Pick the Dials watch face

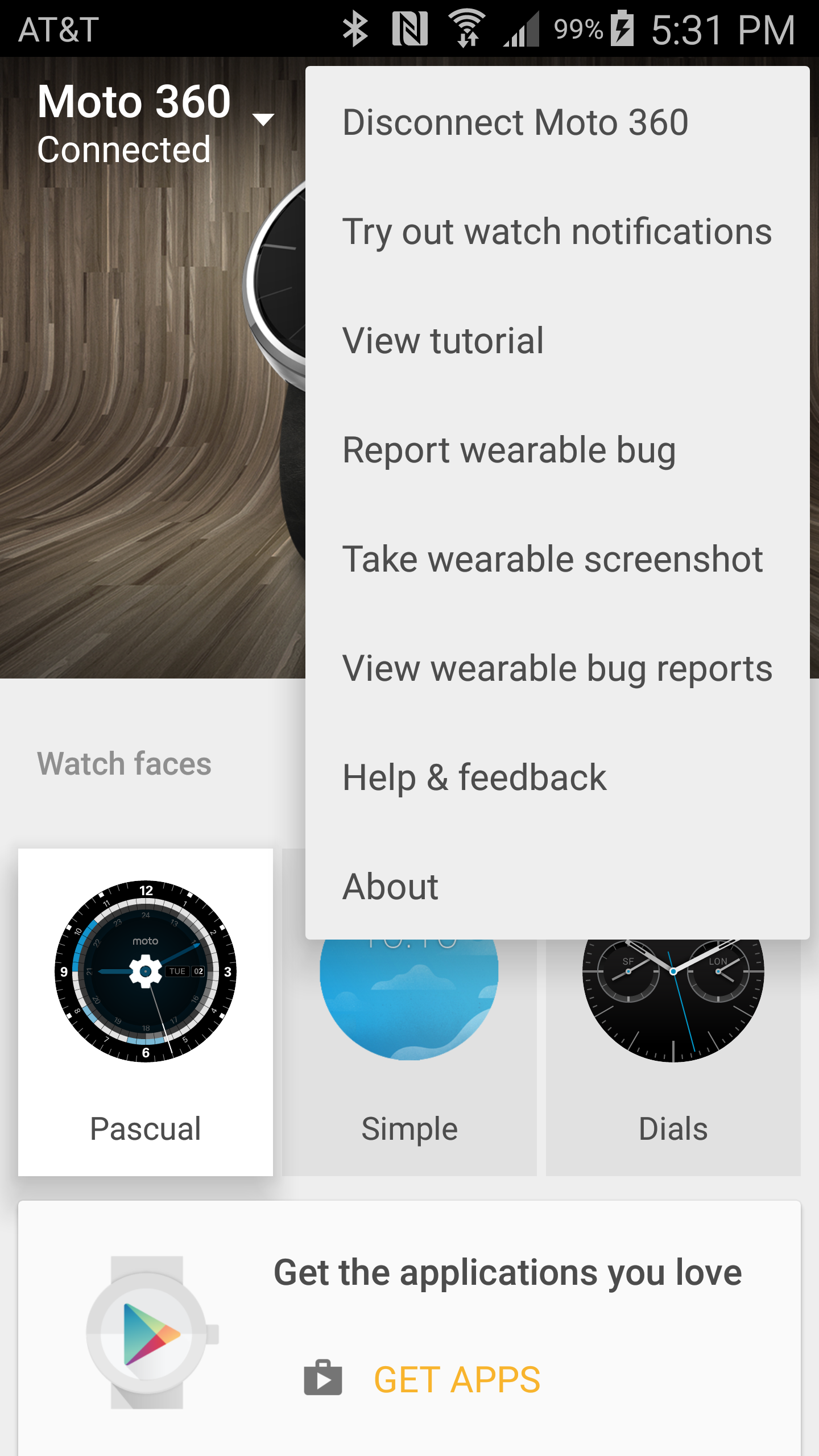point(673,1058)
